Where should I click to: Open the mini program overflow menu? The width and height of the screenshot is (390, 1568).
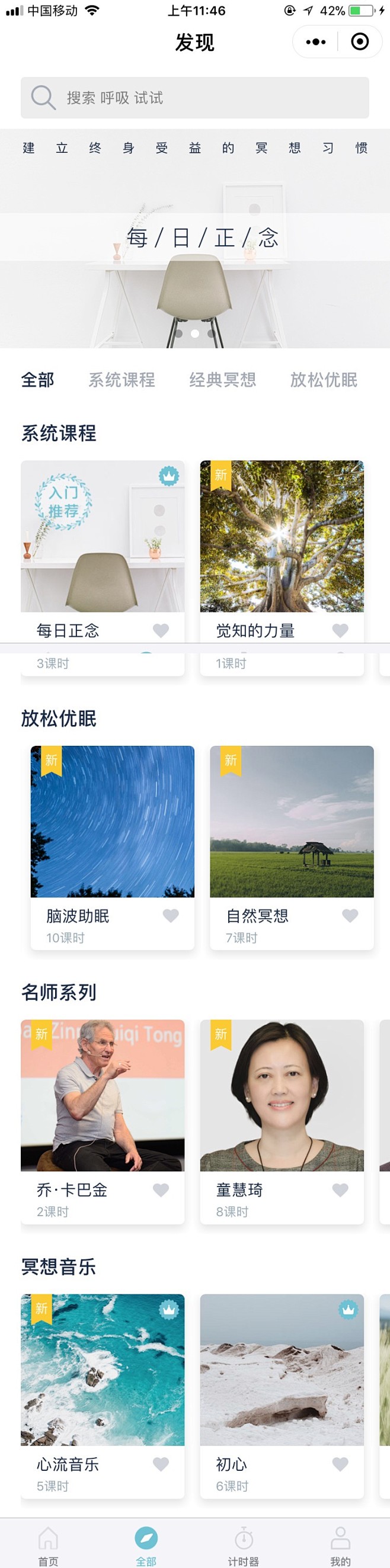(x=316, y=42)
